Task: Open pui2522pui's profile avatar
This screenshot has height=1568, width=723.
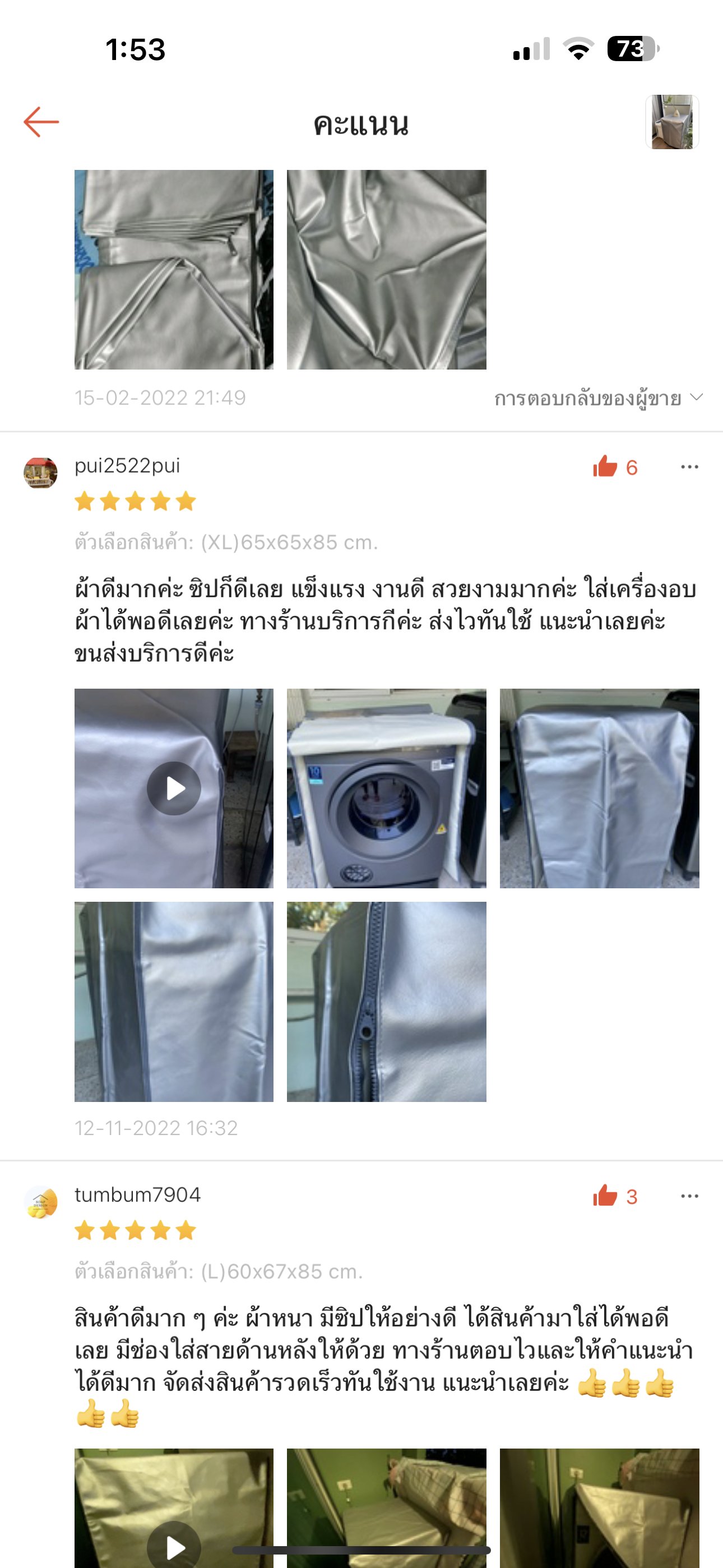Action: click(40, 472)
